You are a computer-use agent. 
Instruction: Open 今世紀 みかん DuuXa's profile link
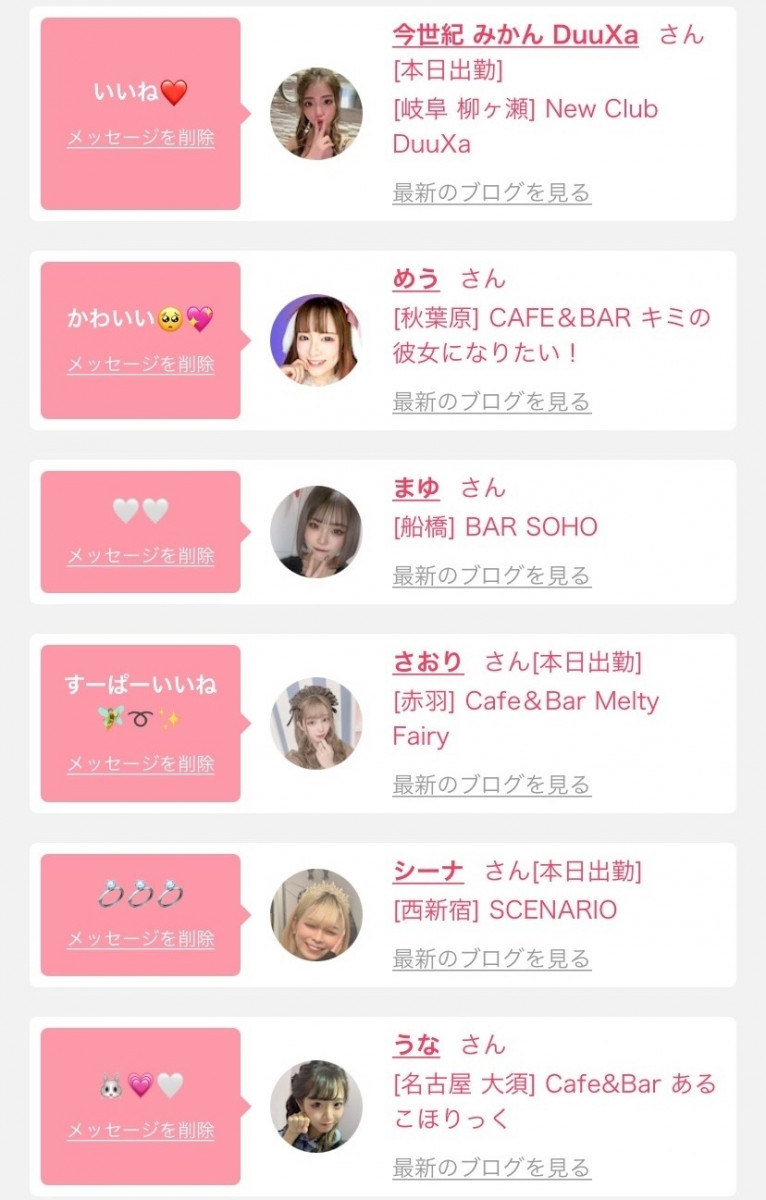coord(515,34)
